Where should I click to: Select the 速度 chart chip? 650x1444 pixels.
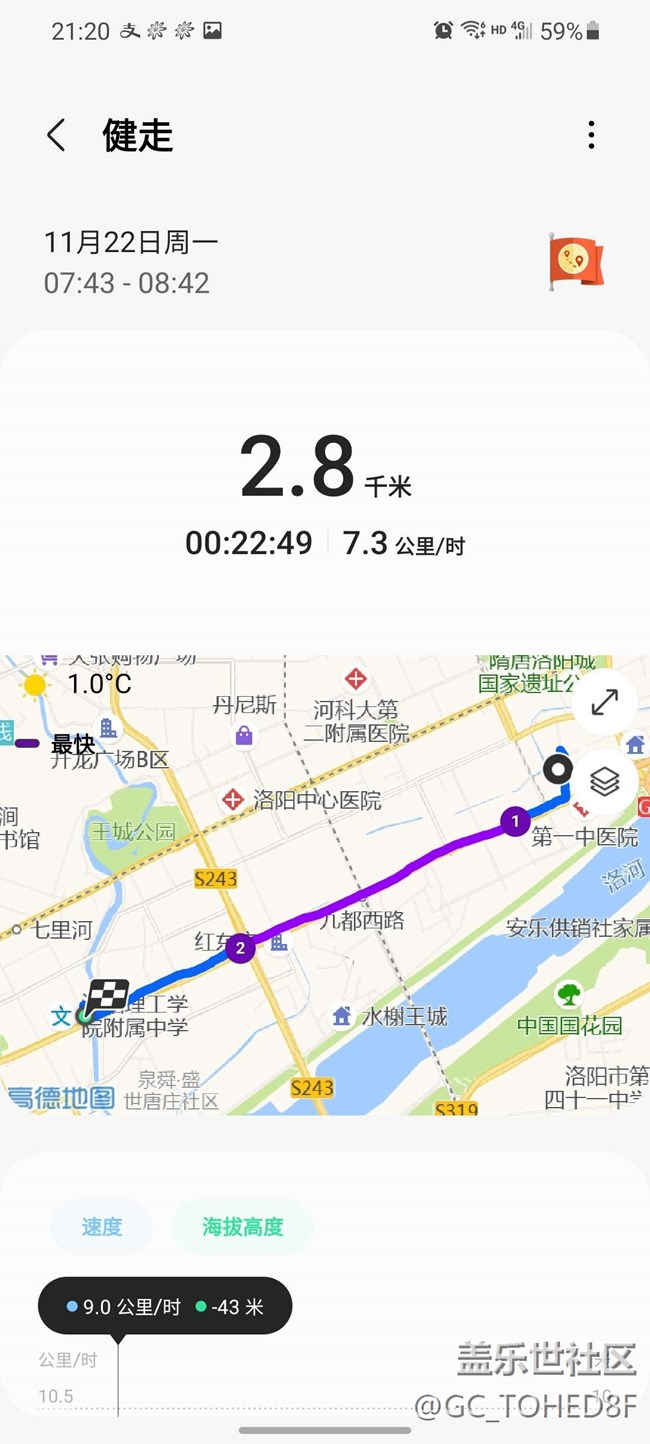tap(102, 1227)
